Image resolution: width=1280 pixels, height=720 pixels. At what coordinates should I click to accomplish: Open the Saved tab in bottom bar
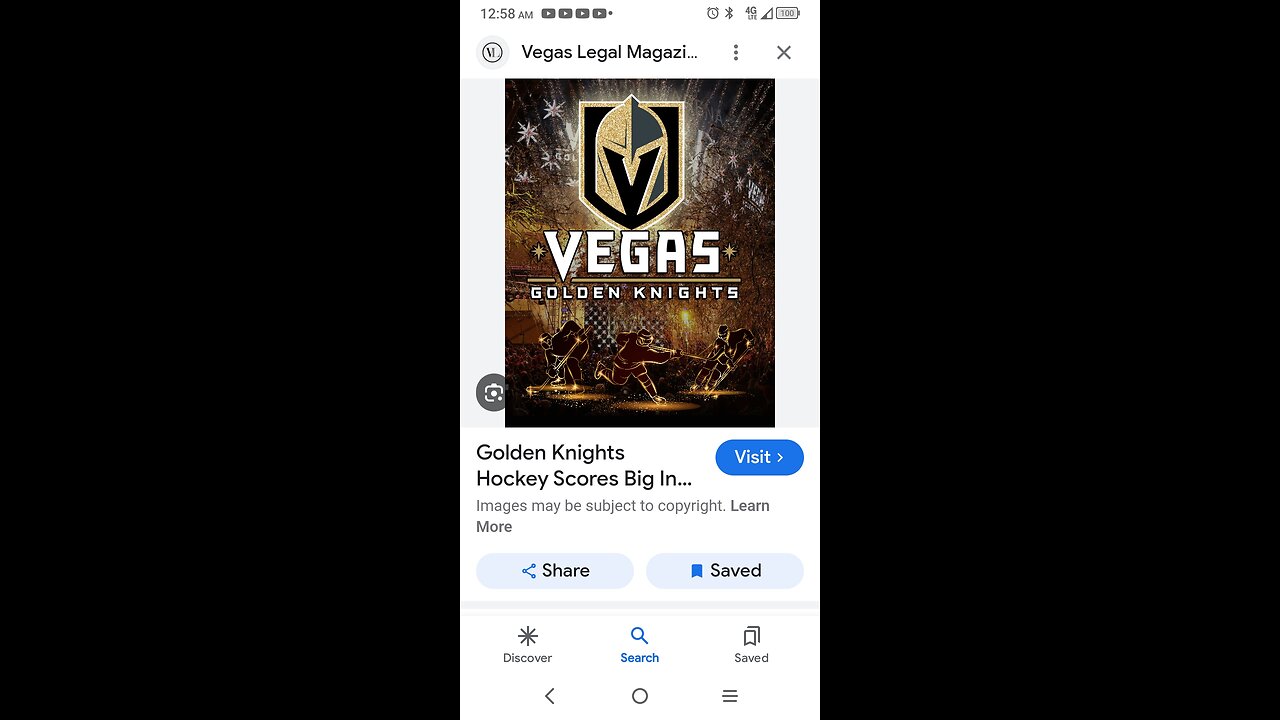coord(751,644)
